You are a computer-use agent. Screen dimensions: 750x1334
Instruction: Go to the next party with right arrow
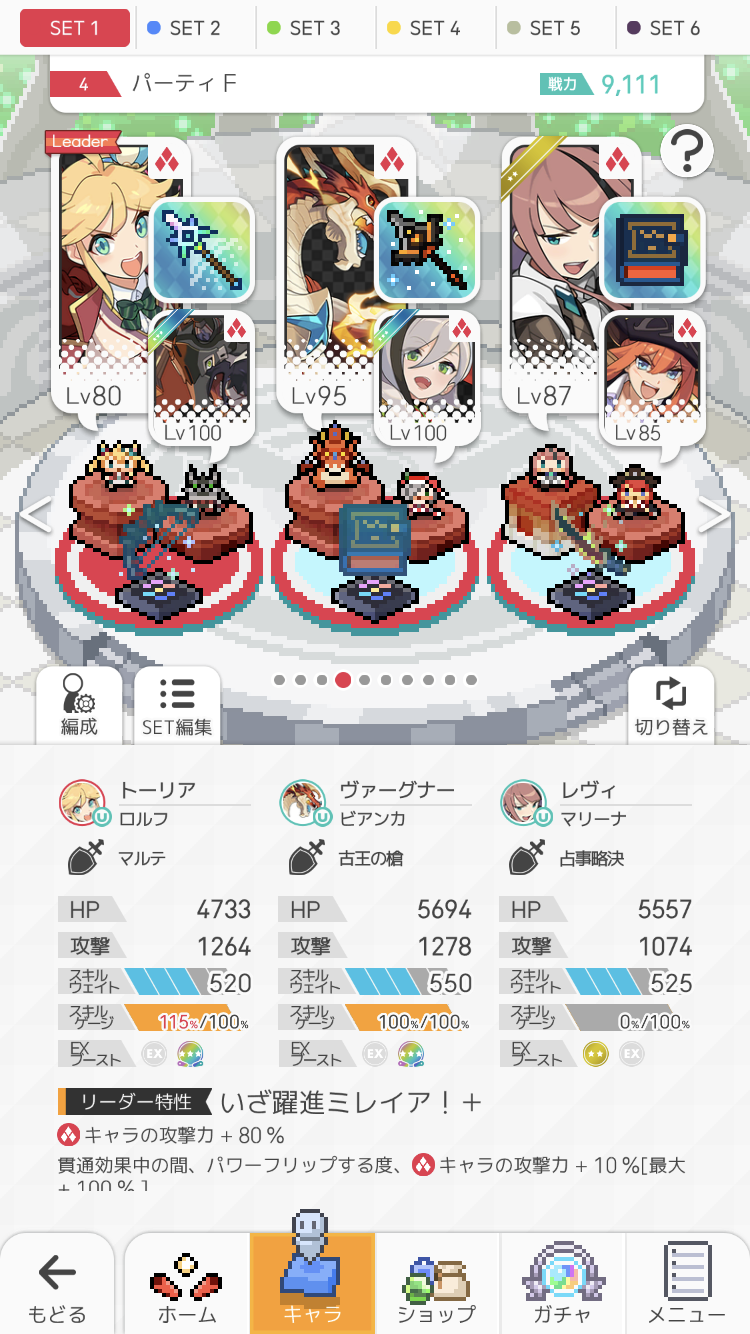[x=714, y=515]
